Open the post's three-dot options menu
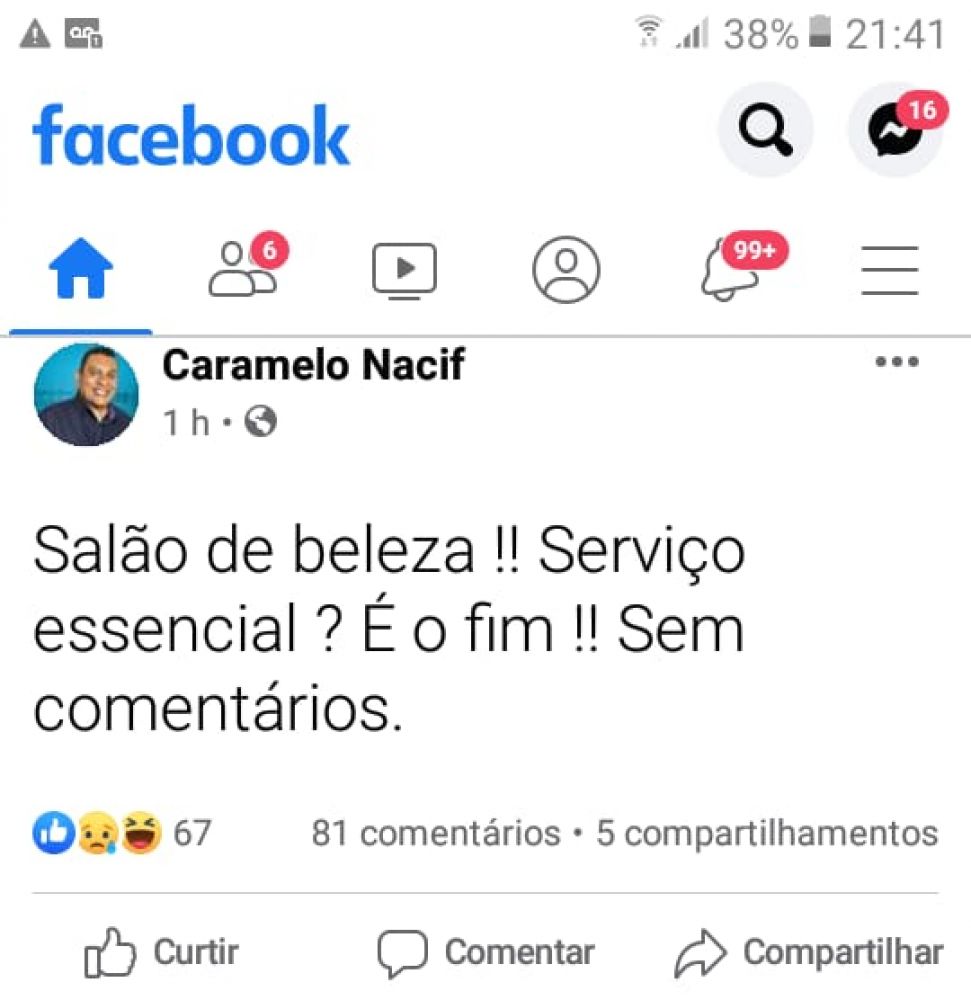The height and width of the screenshot is (1000, 971). pyautogui.click(x=896, y=362)
